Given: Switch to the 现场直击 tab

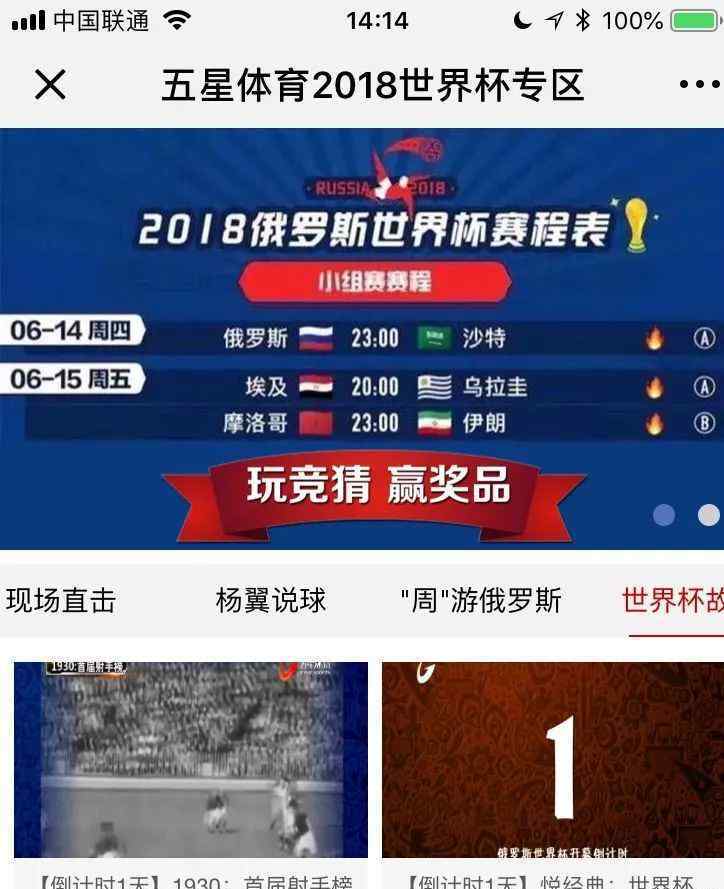Looking at the screenshot, I should (x=61, y=600).
